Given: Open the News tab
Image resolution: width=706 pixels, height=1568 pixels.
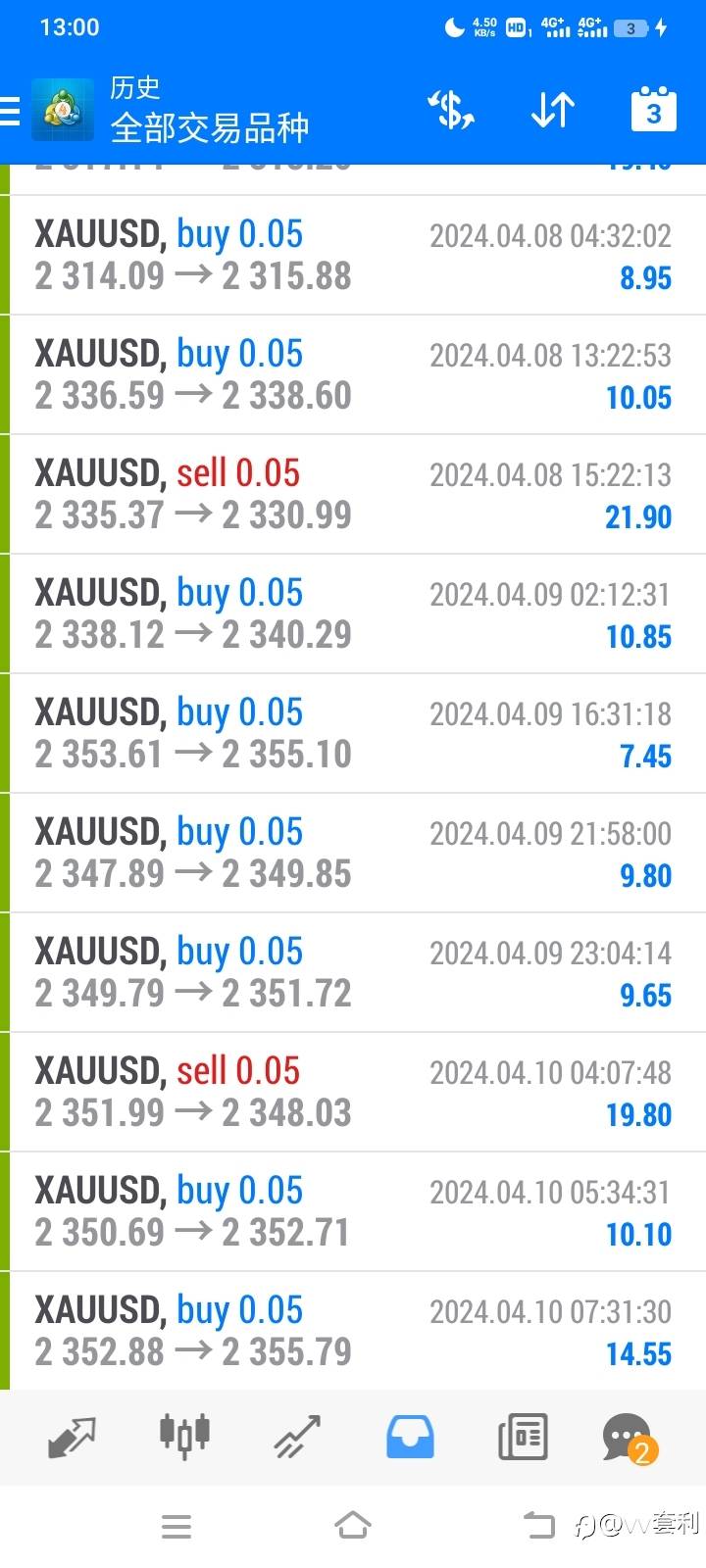Looking at the screenshot, I should tap(523, 1437).
